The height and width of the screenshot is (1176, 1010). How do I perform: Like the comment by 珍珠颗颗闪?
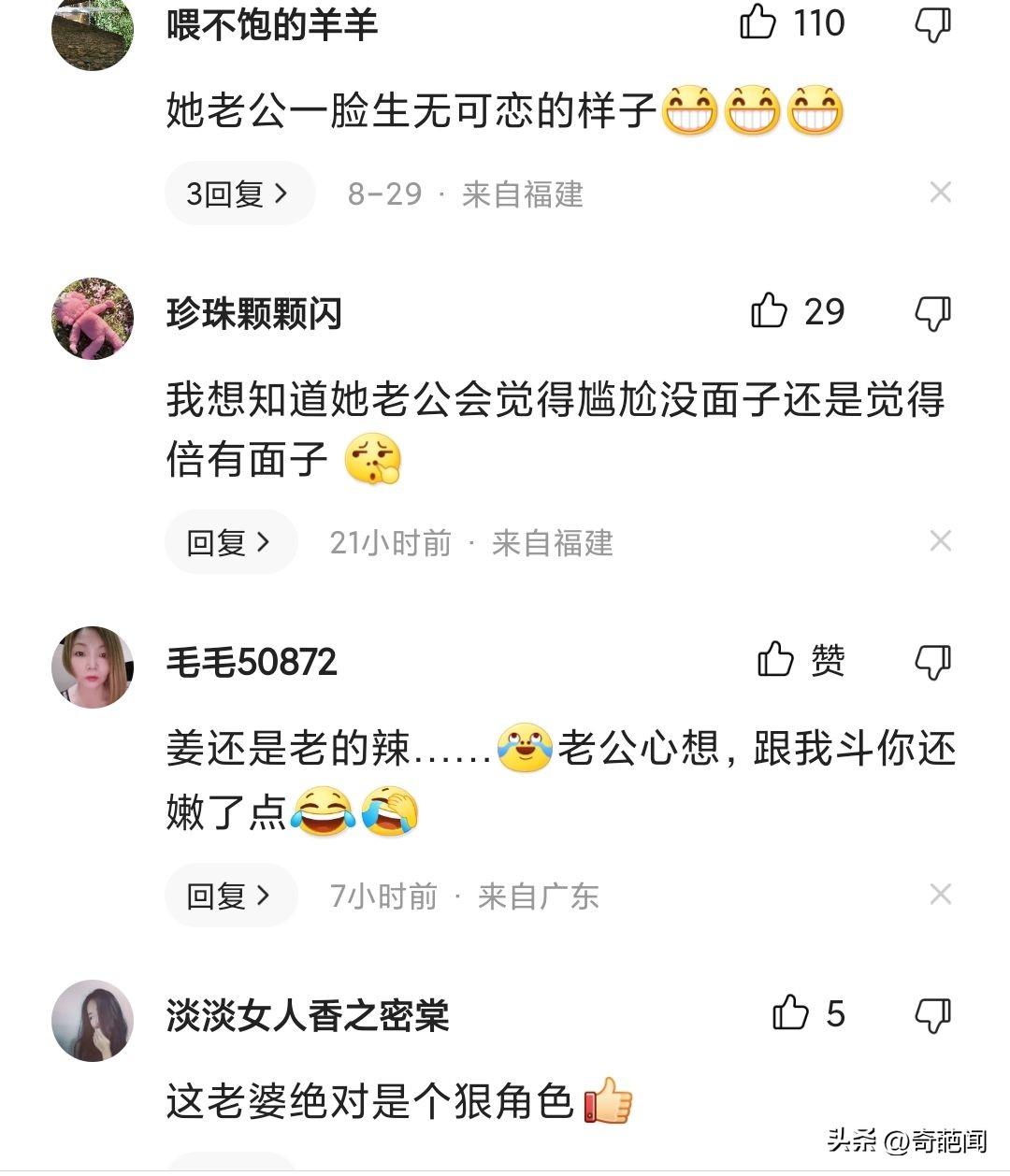tap(770, 311)
